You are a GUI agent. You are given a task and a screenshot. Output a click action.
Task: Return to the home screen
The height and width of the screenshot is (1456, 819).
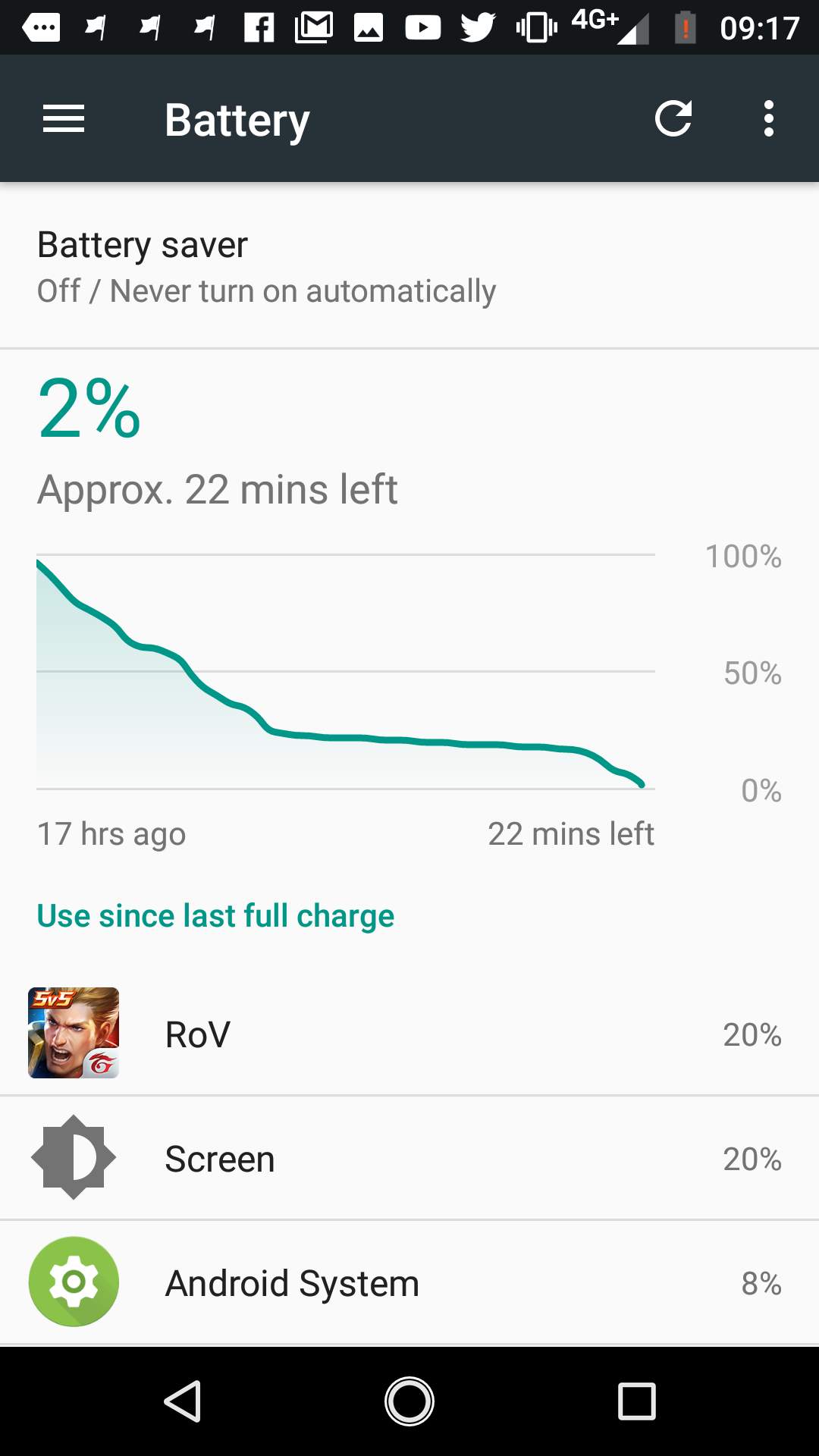coord(409,1401)
